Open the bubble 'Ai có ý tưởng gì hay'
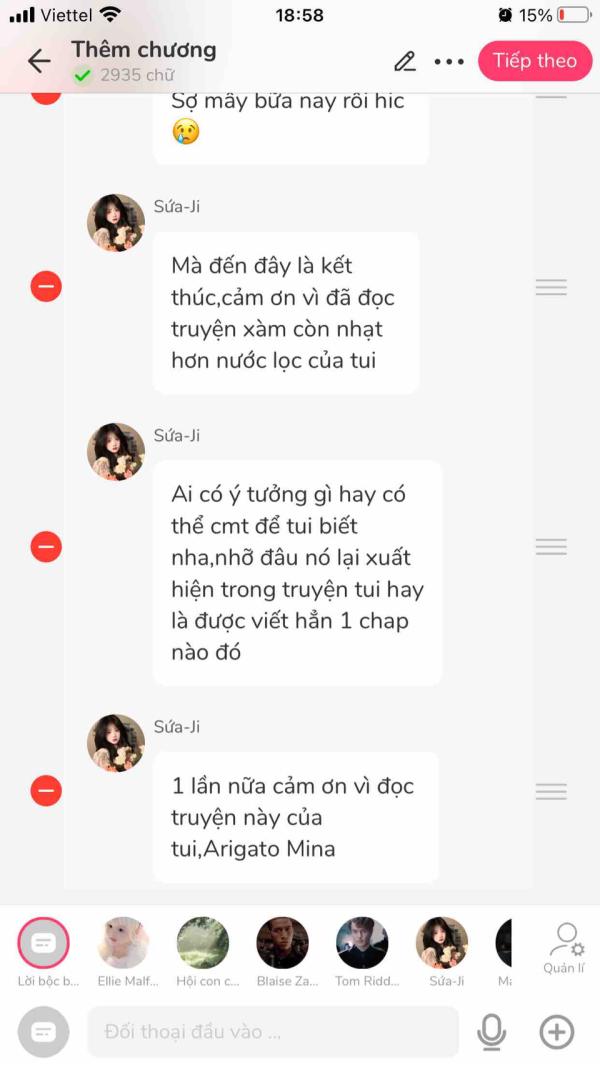The height and width of the screenshot is (1067, 600). point(297,573)
